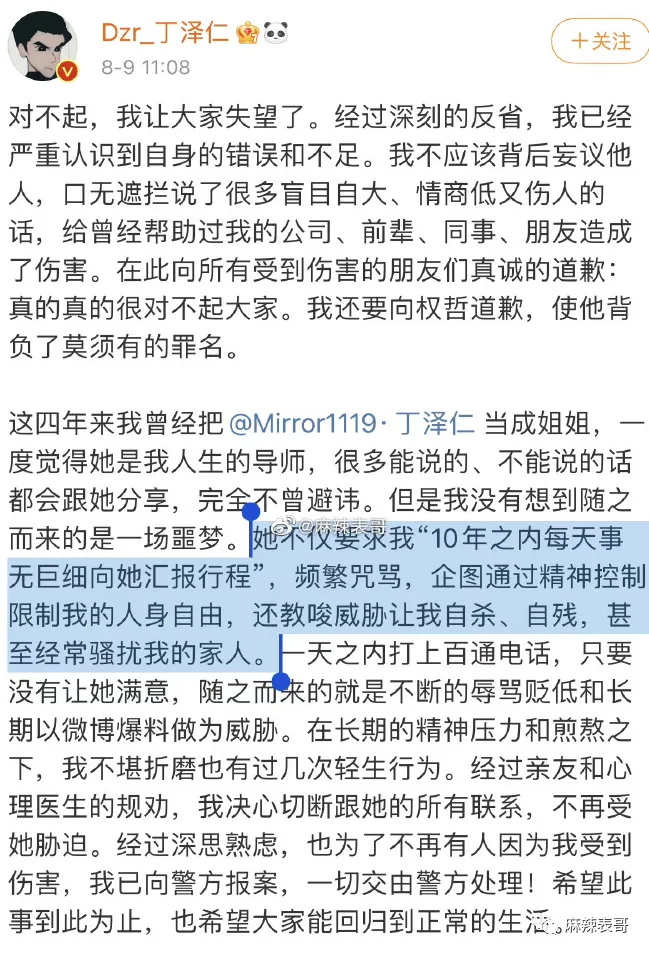Open the username Dzr_丁泽仁
The image size is (649, 953).
coord(164,32)
